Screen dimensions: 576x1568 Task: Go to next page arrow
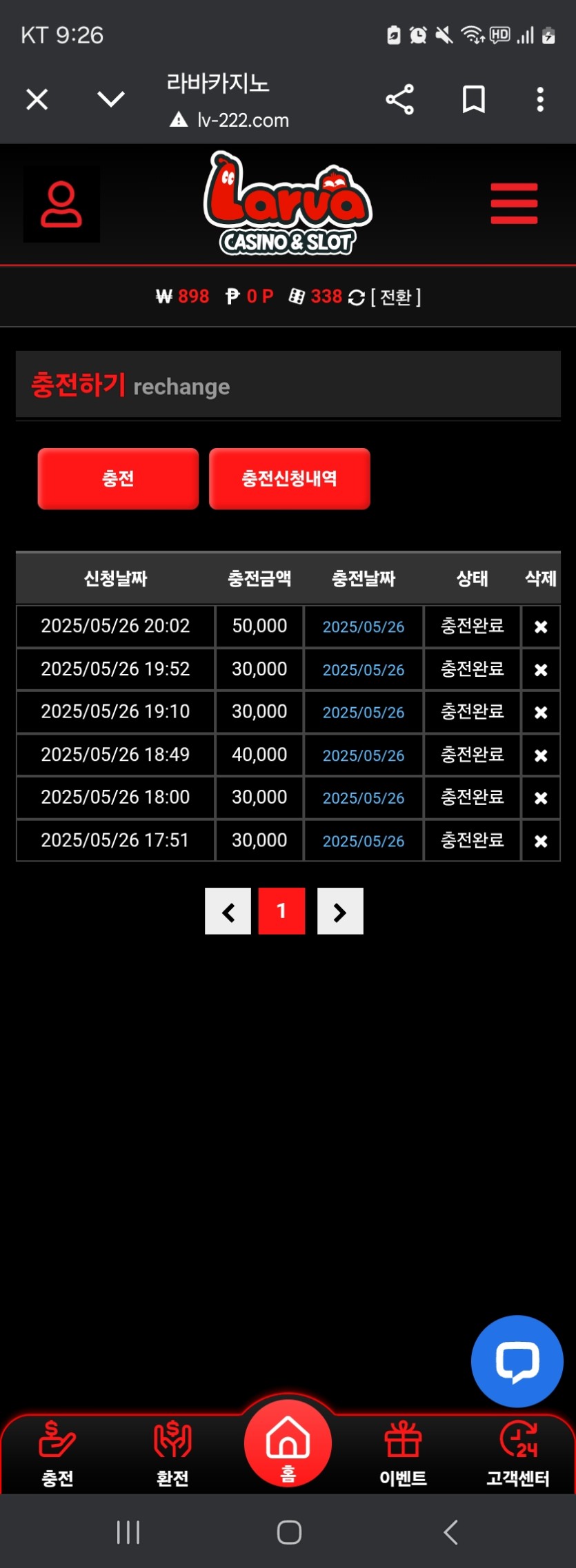click(340, 911)
